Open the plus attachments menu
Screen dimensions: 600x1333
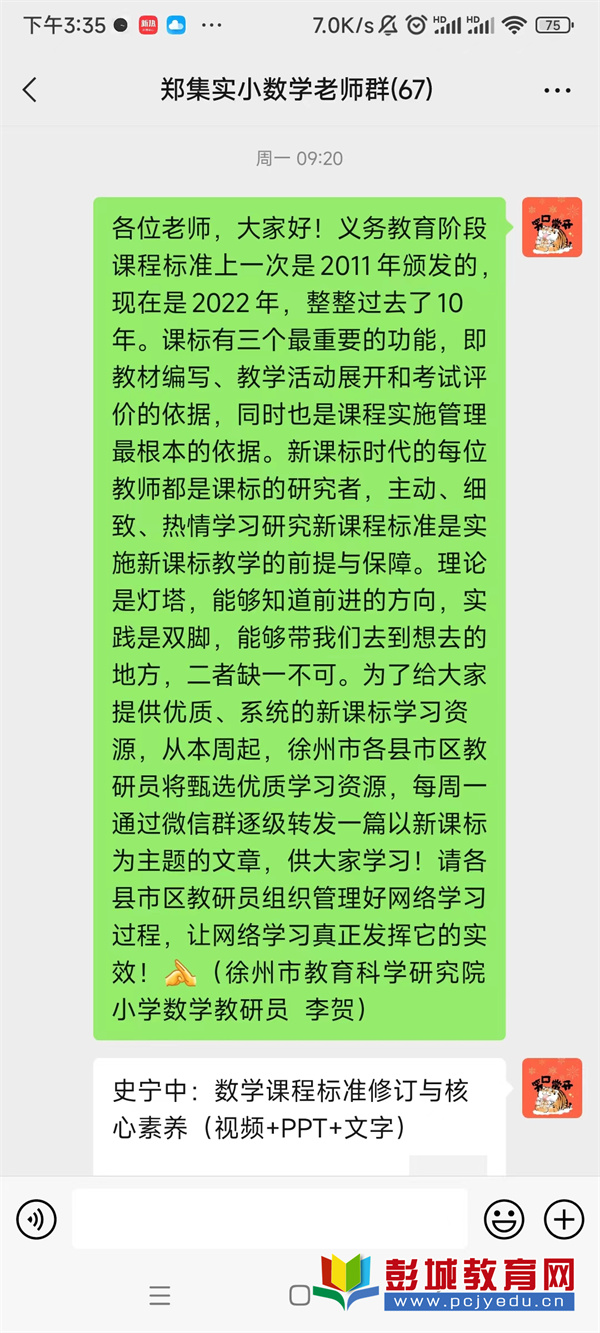click(563, 1219)
